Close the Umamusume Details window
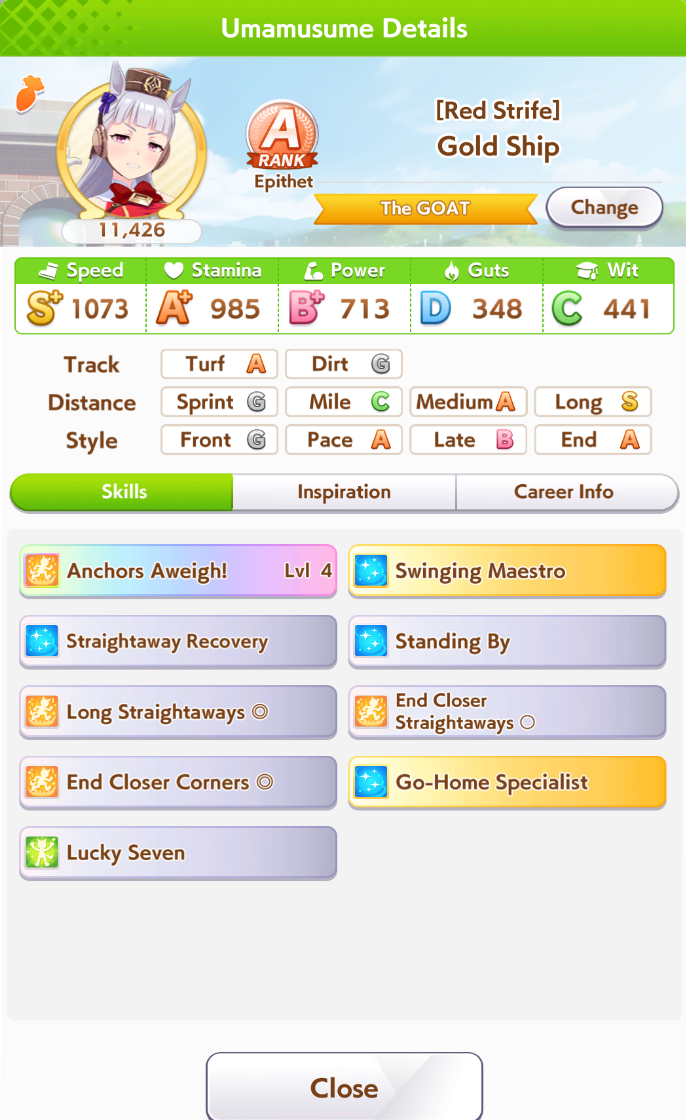 [344, 1087]
